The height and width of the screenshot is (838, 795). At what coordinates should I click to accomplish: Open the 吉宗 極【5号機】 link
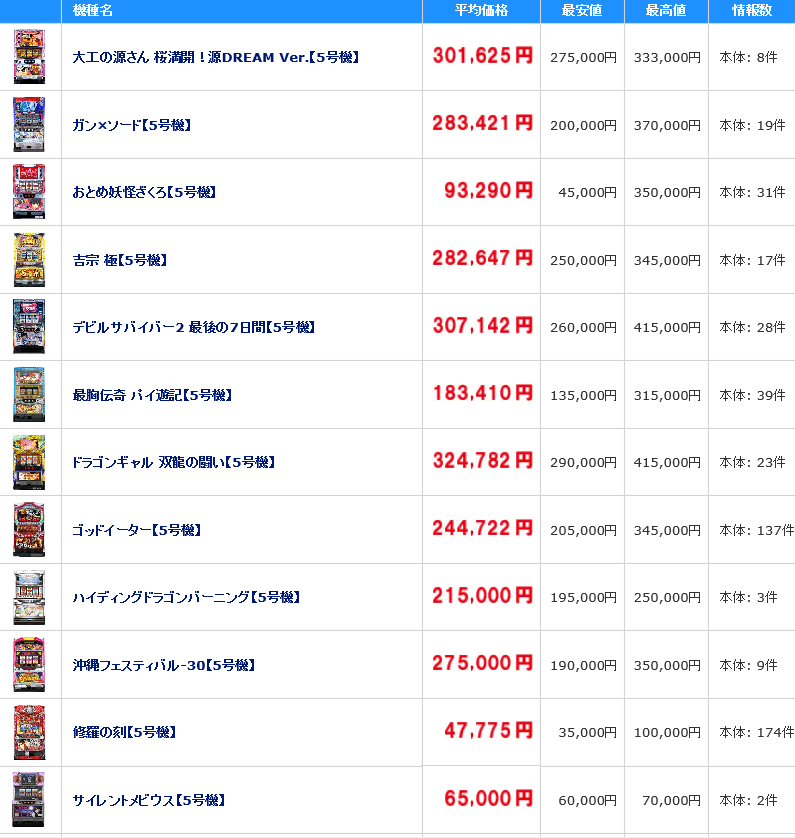point(119,260)
